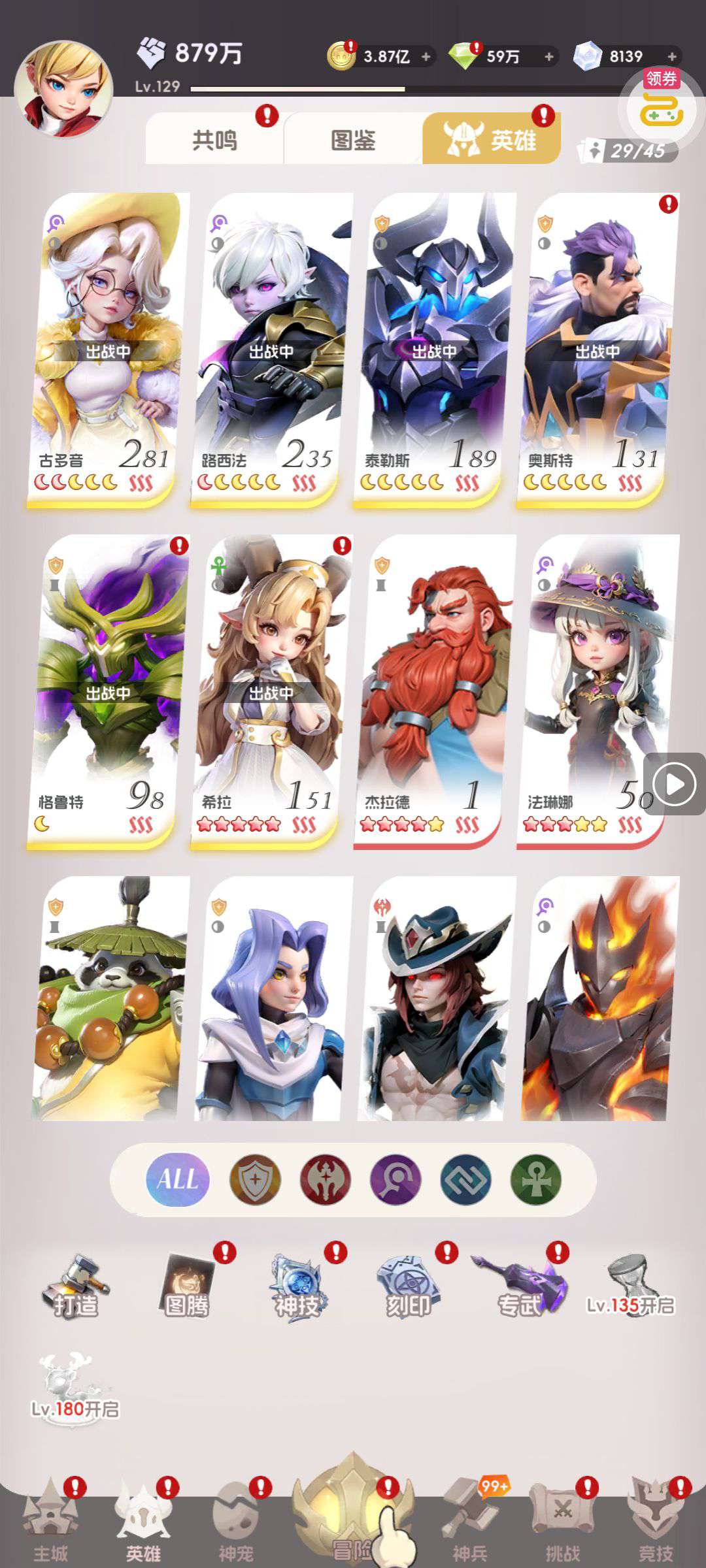The image size is (706, 1568).
Task: Switch to the 图鉴 tab
Action: coord(353,140)
